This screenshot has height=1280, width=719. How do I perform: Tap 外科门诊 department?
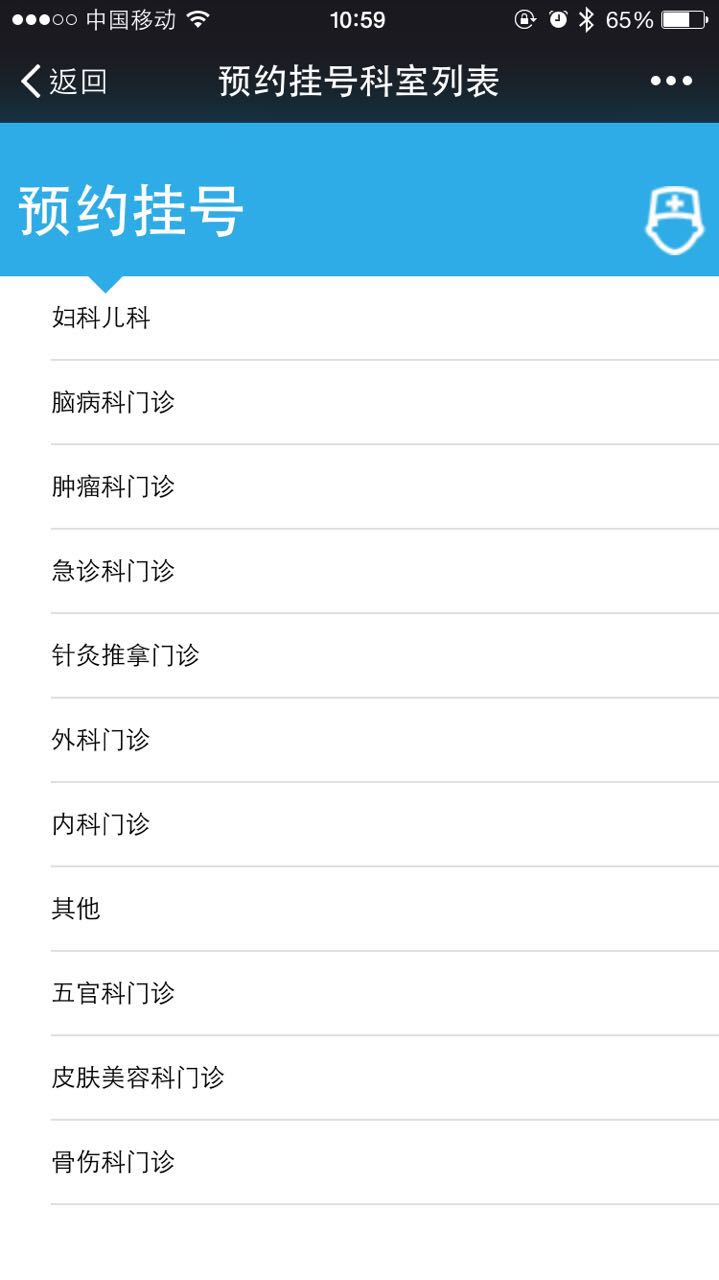pos(101,740)
